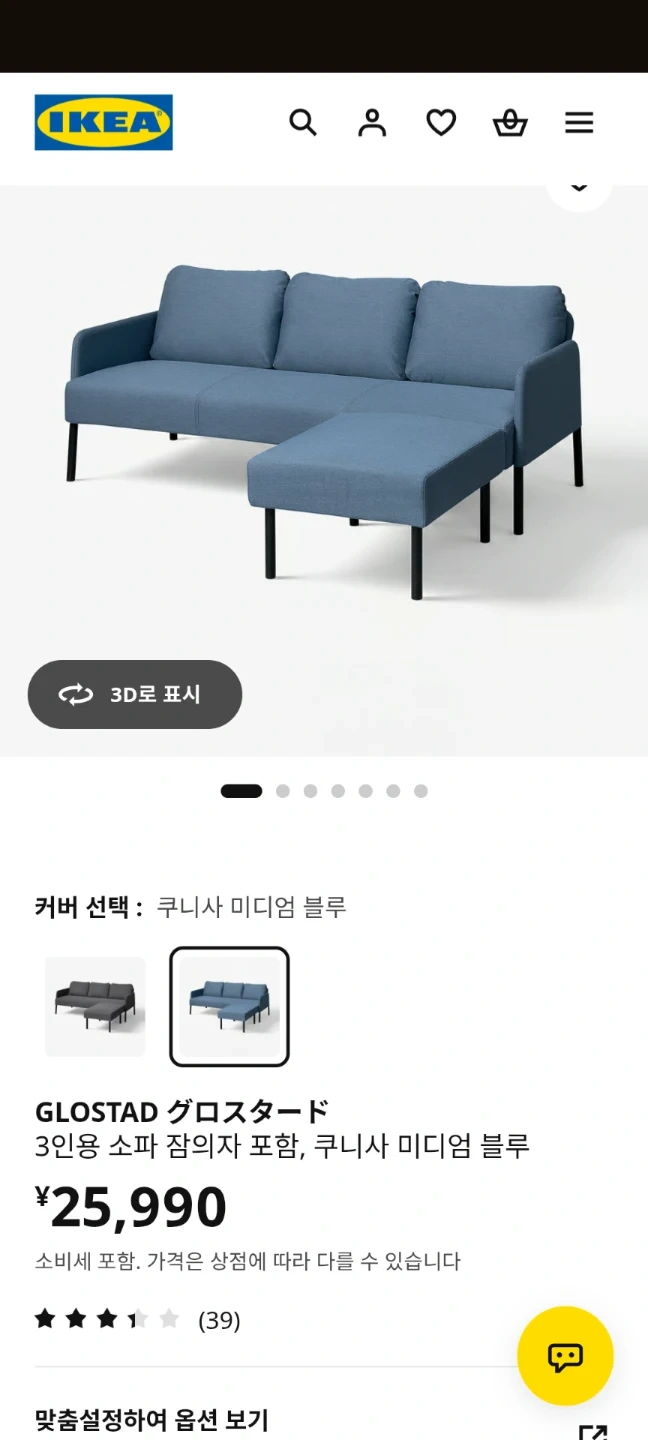This screenshot has height=1440, width=648.
Task: Tap the 3D로 표시 button
Action: tap(135, 694)
